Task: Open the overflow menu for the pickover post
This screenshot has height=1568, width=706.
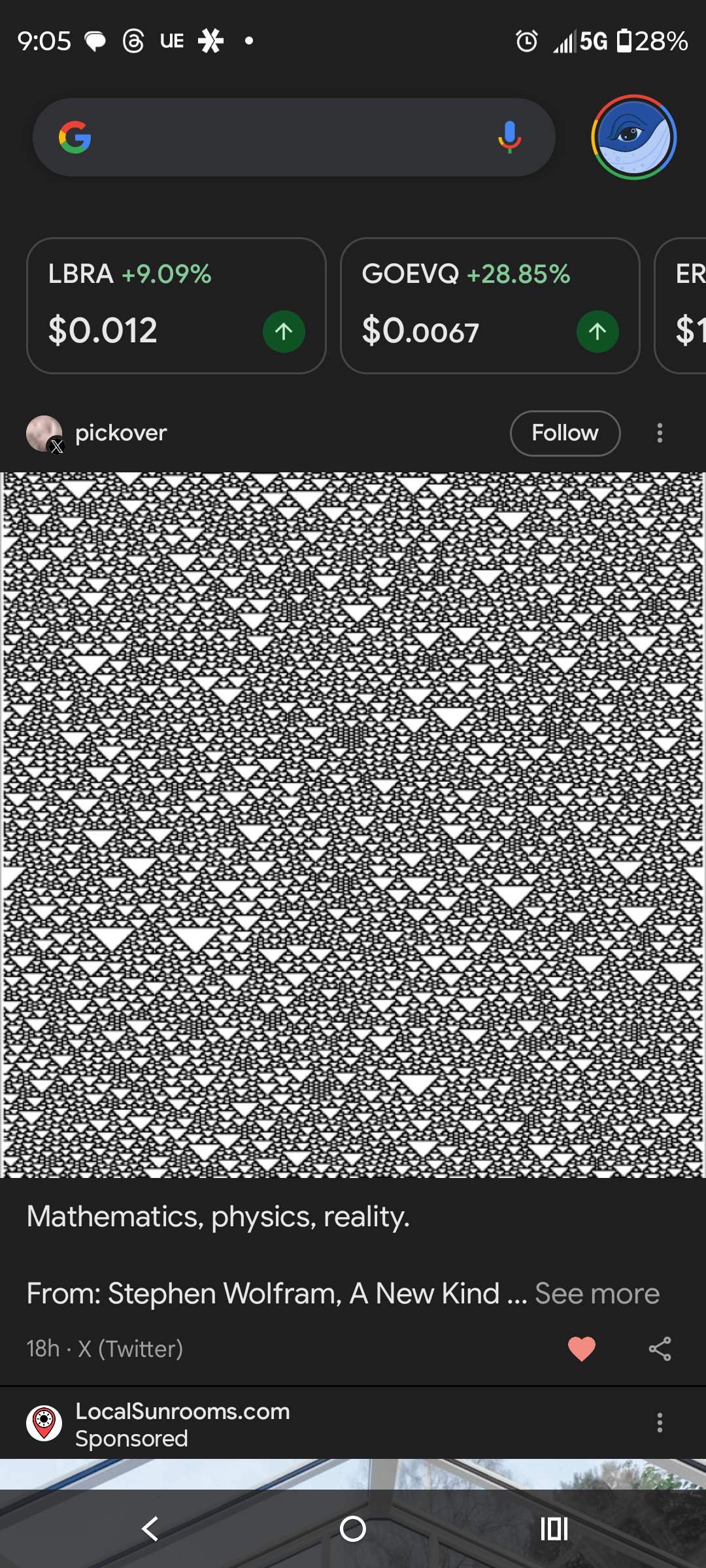Action: (660, 433)
